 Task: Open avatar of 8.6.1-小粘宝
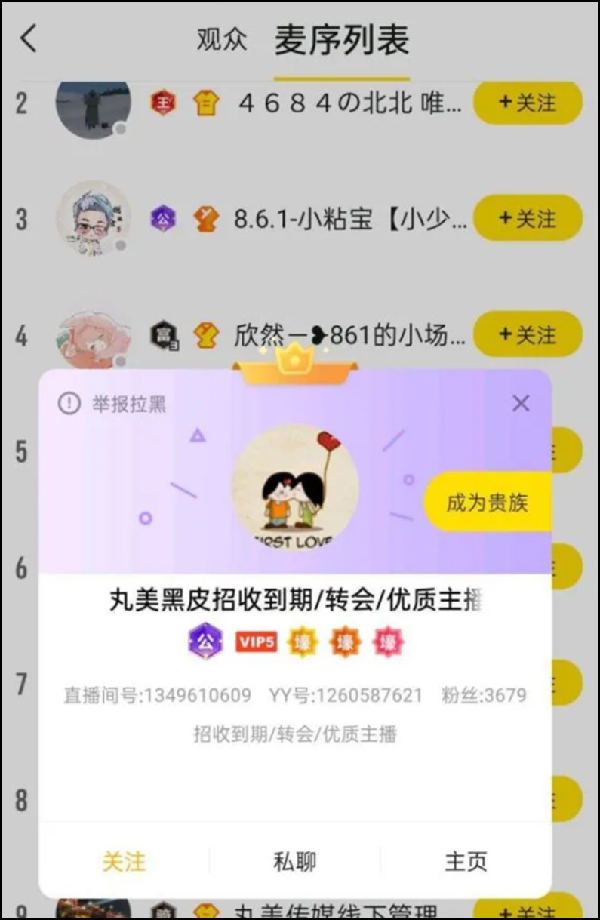(x=93, y=217)
